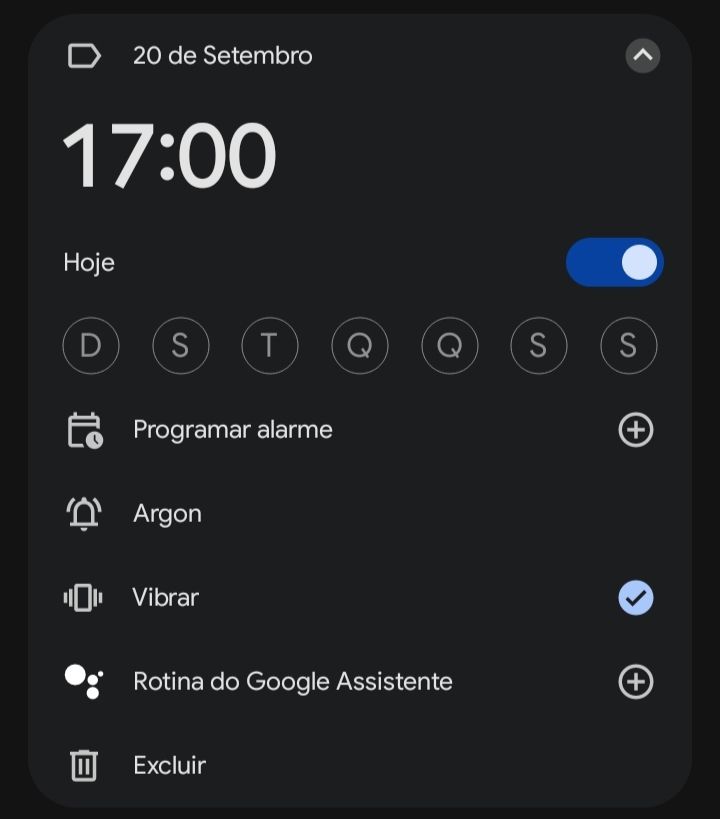The height and width of the screenshot is (819, 720).
Task: Open the Programar alarme option
Action: [360, 430]
